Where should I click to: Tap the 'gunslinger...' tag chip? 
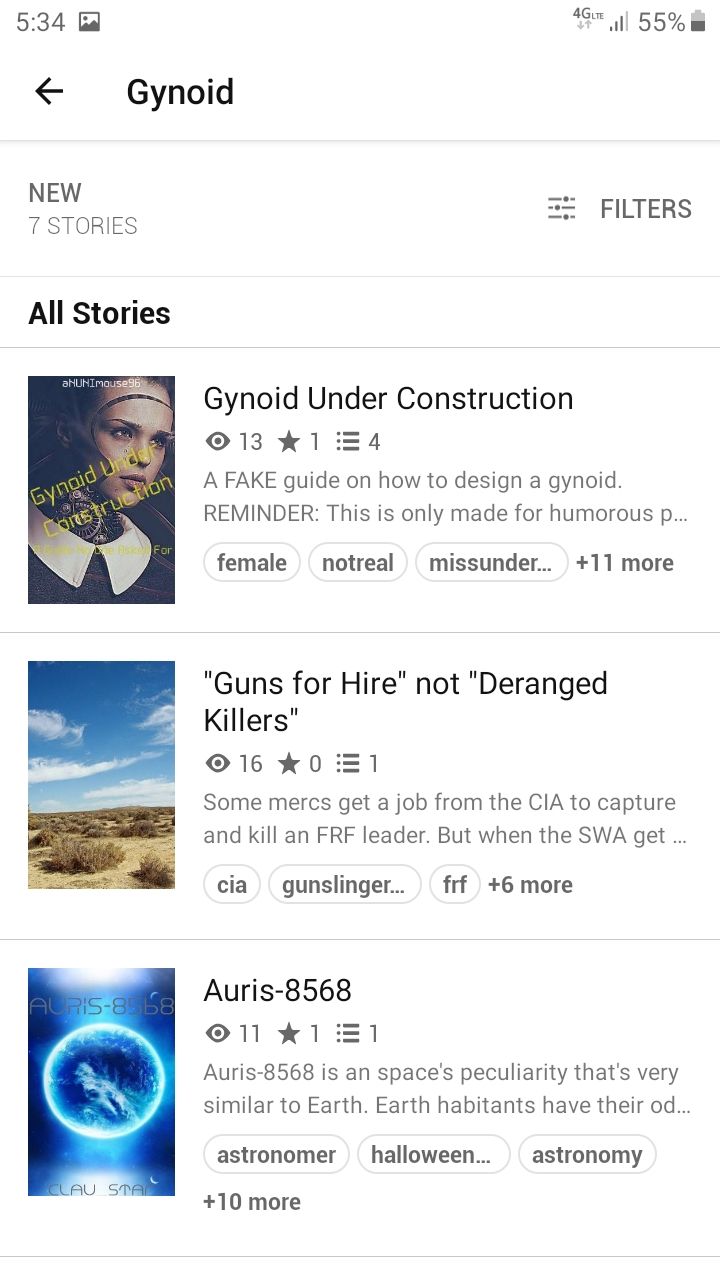[345, 885]
